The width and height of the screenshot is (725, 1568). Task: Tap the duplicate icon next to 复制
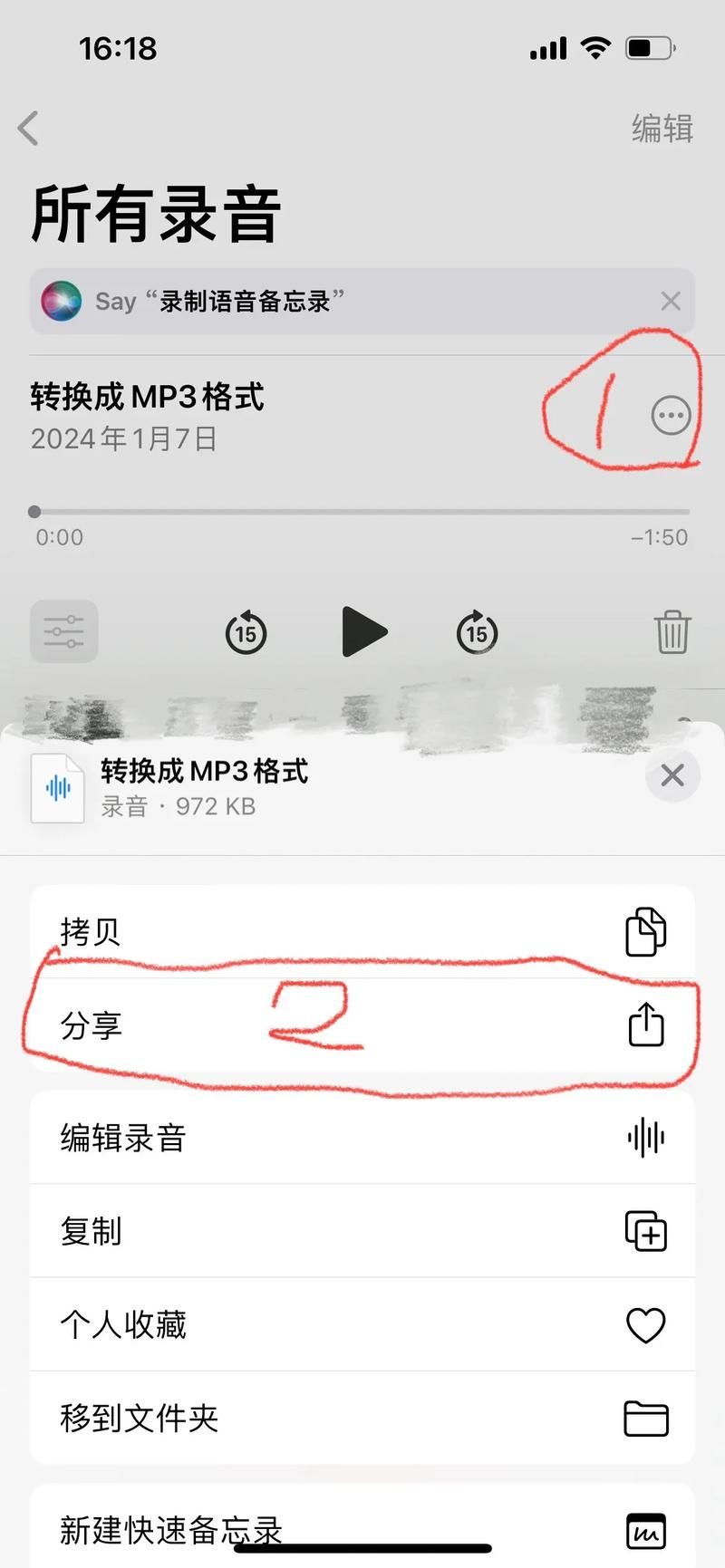coord(644,1232)
